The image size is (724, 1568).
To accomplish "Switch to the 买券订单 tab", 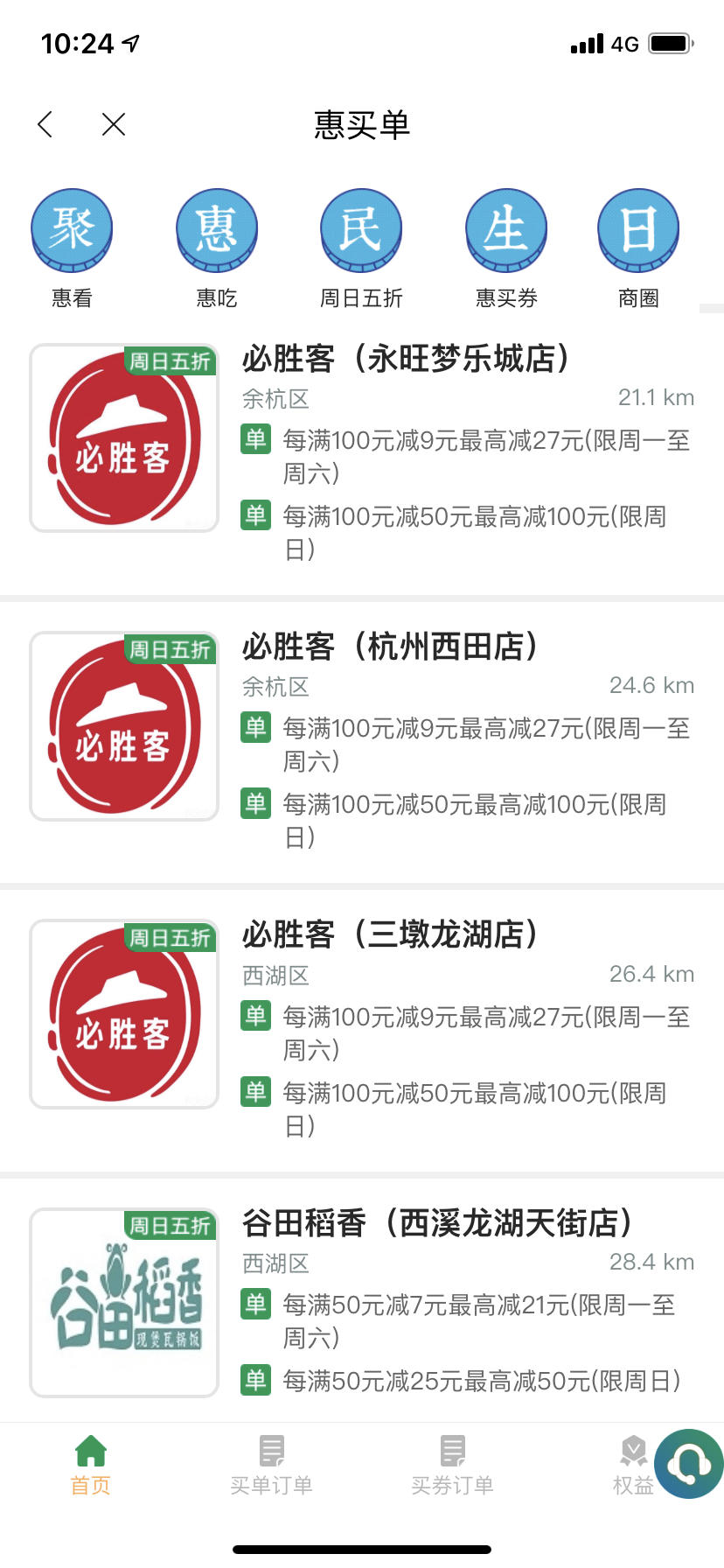I will pyautogui.click(x=453, y=1466).
